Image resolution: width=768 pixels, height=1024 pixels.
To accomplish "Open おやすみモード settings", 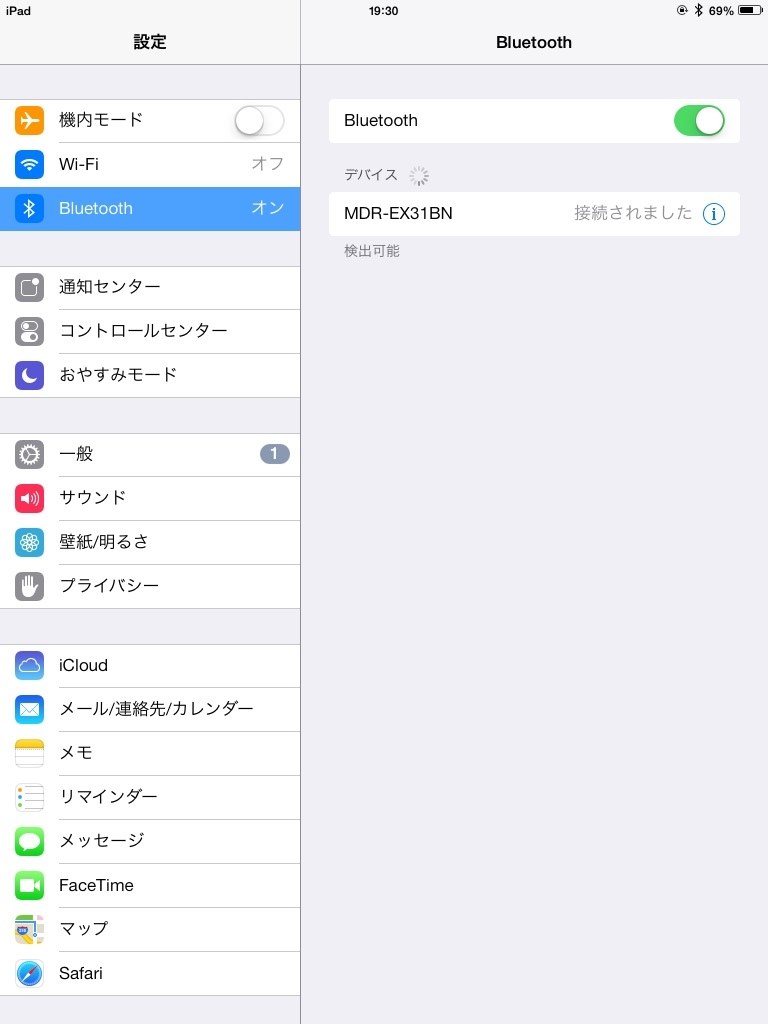I will (x=150, y=375).
